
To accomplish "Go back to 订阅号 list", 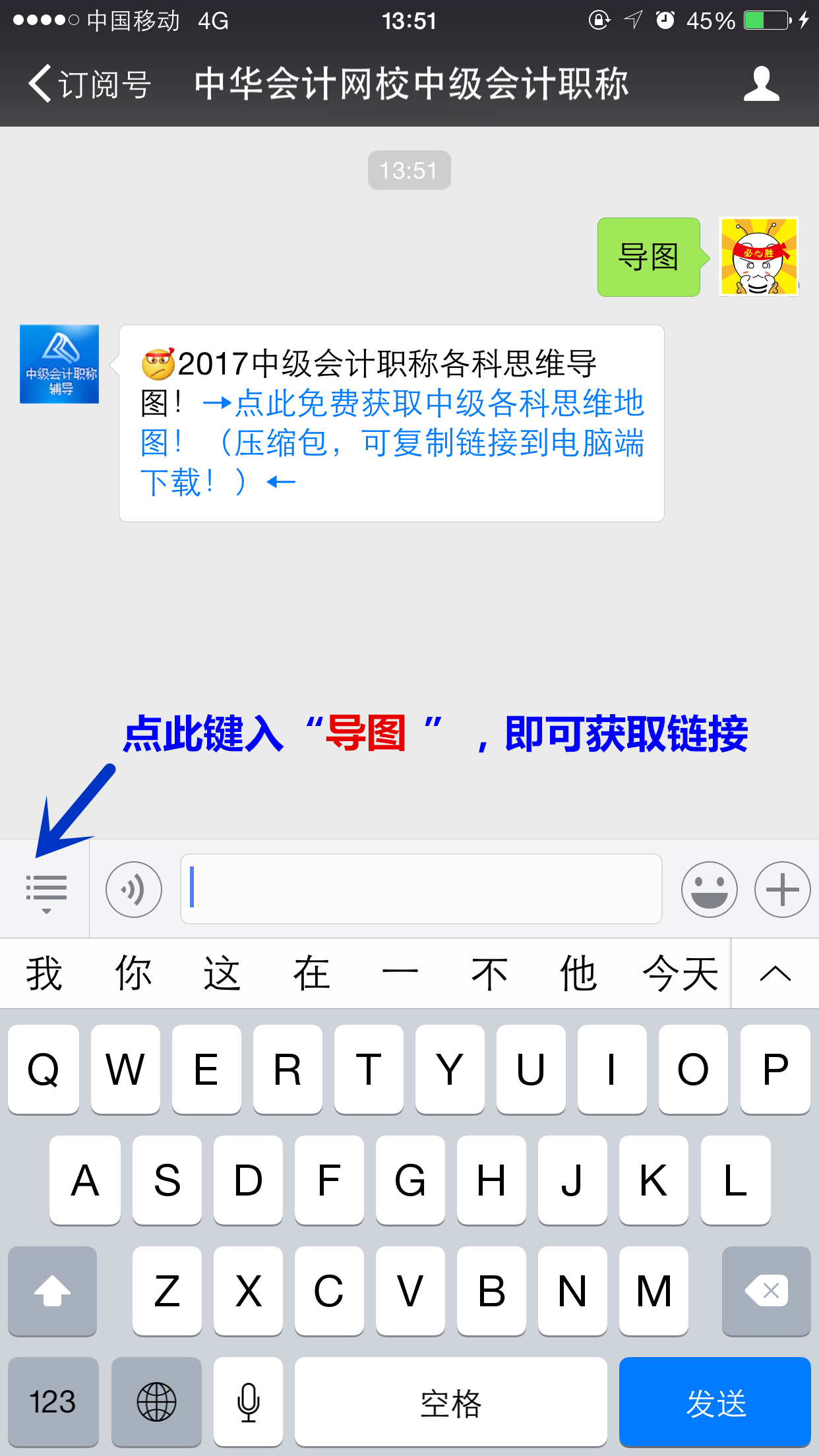I will (x=89, y=84).
